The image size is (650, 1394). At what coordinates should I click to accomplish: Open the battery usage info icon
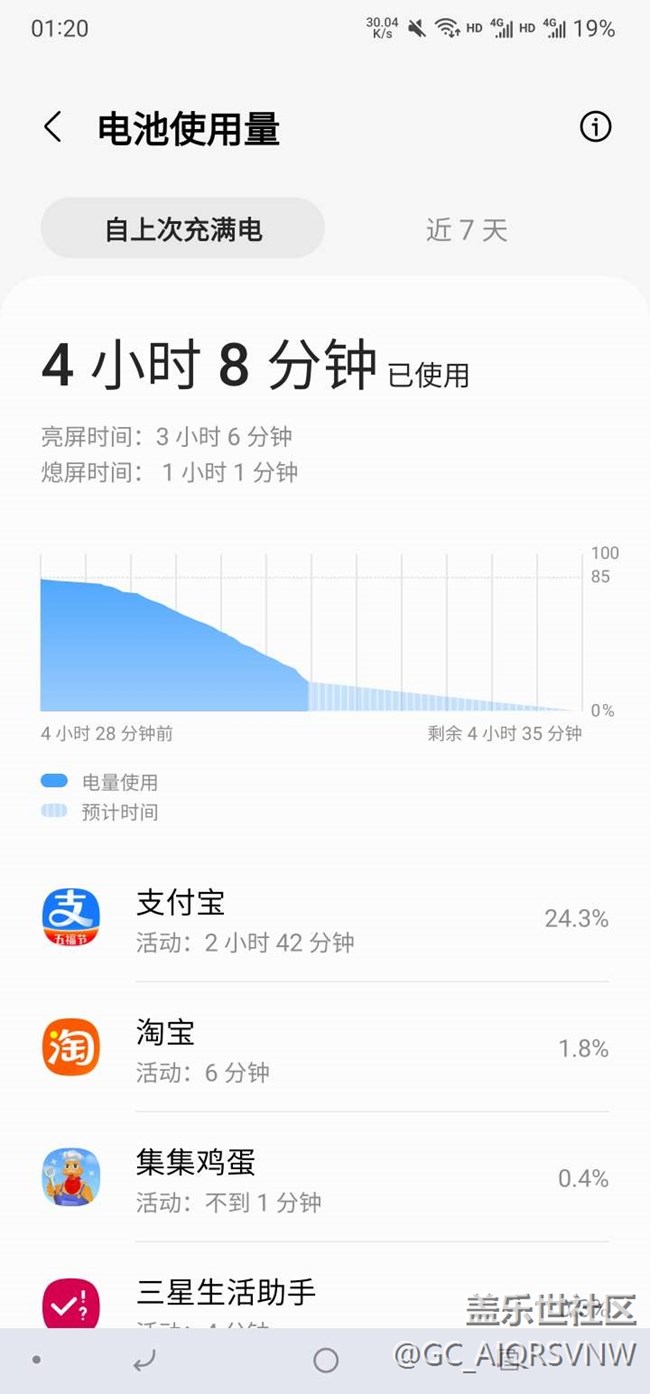595,127
